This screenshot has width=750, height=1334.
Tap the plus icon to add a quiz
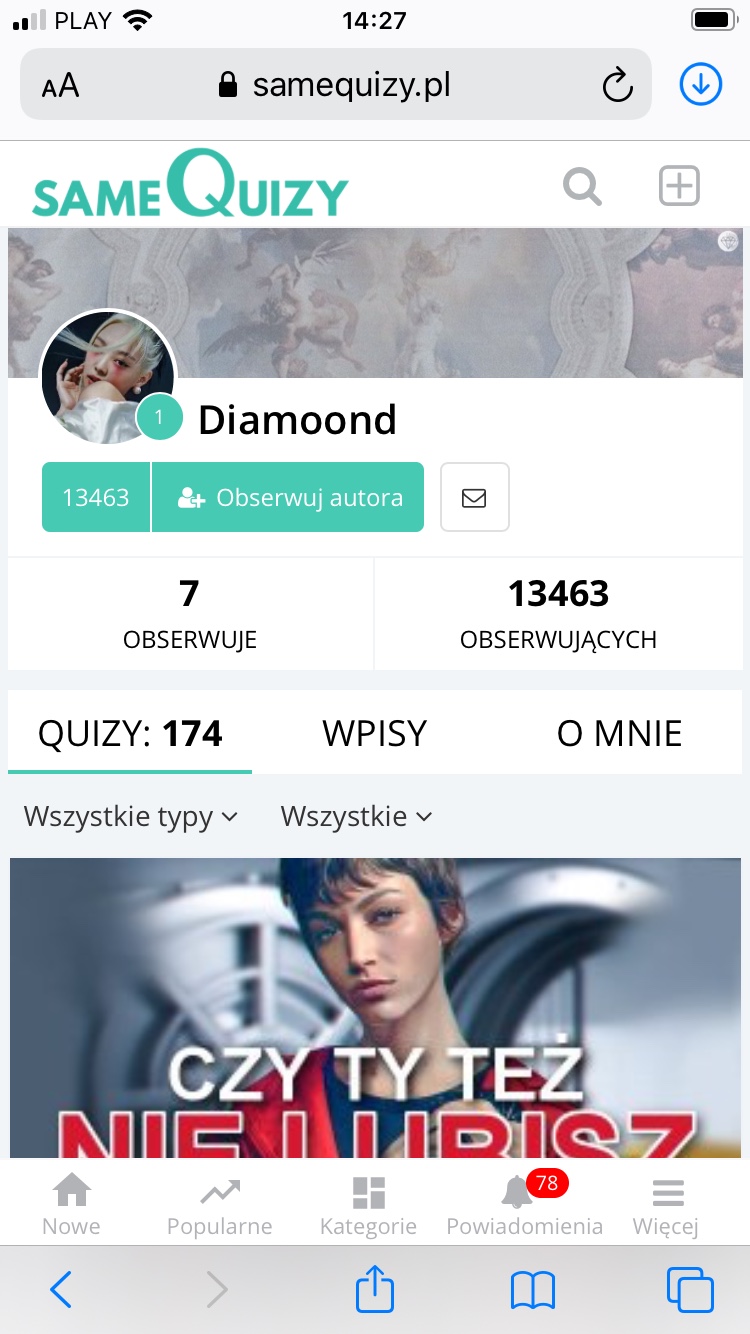pyautogui.click(x=679, y=187)
